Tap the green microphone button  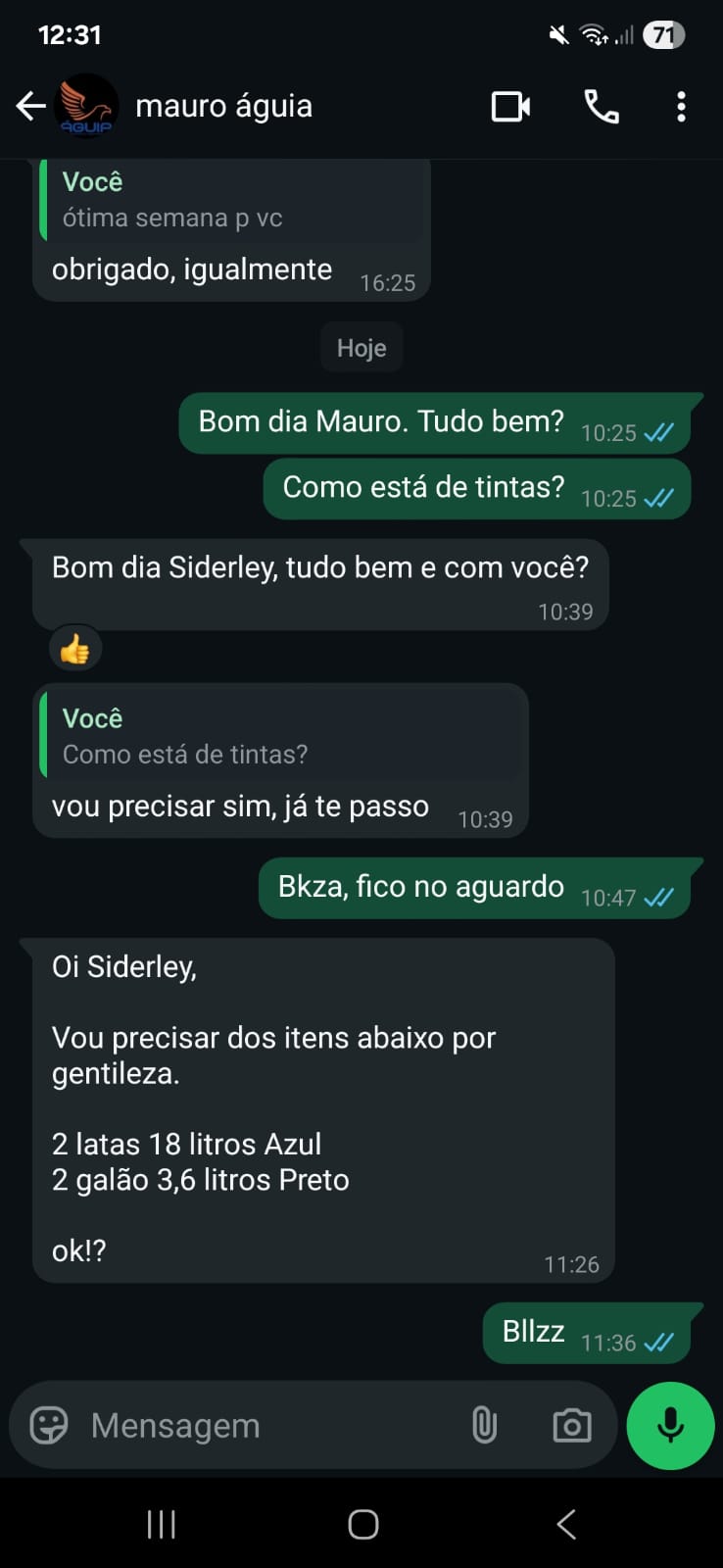pyautogui.click(x=670, y=1425)
